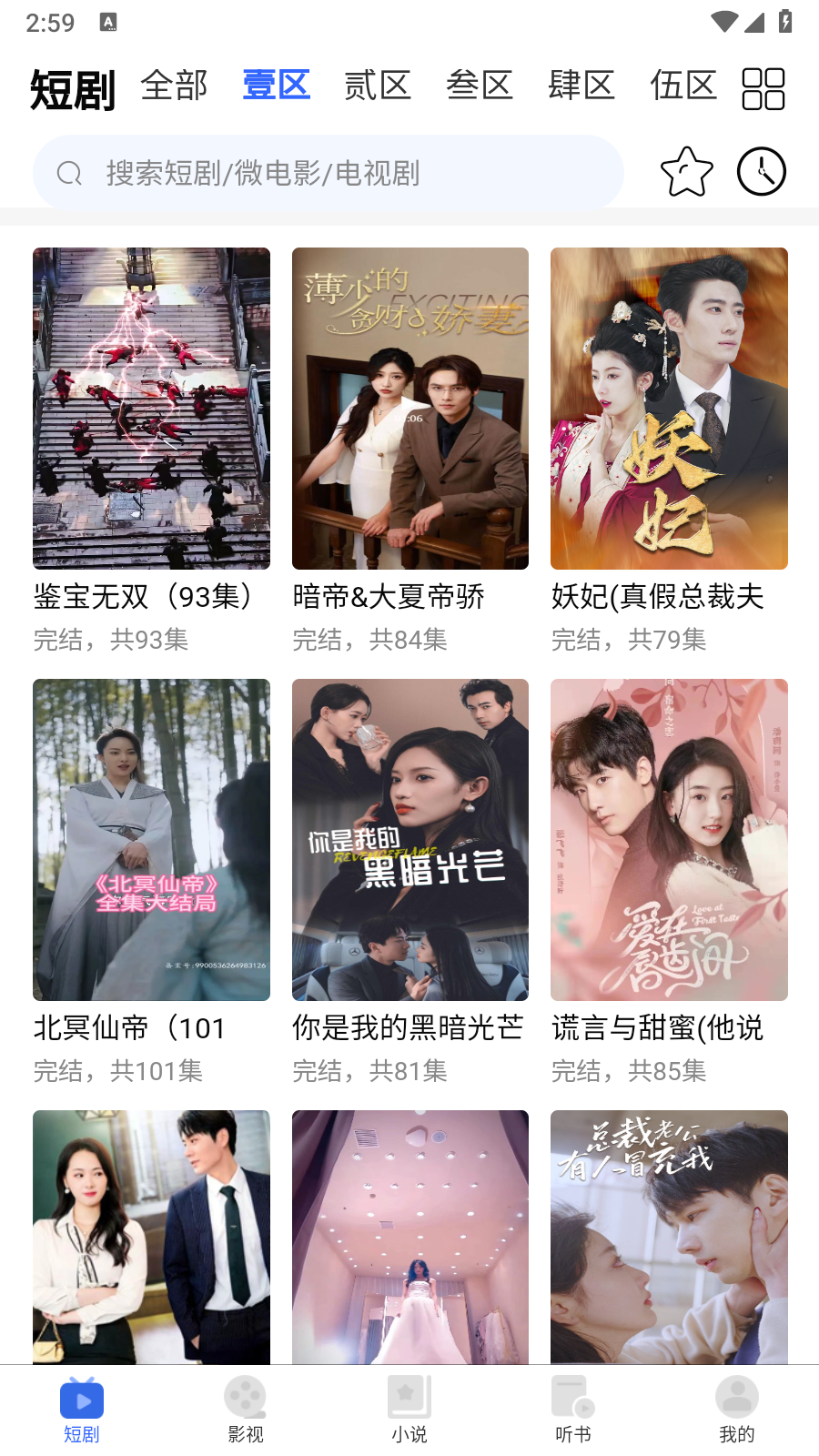The width and height of the screenshot is (819, 1456).
Task: Open watch history clock icon
Action: [762, 172]
